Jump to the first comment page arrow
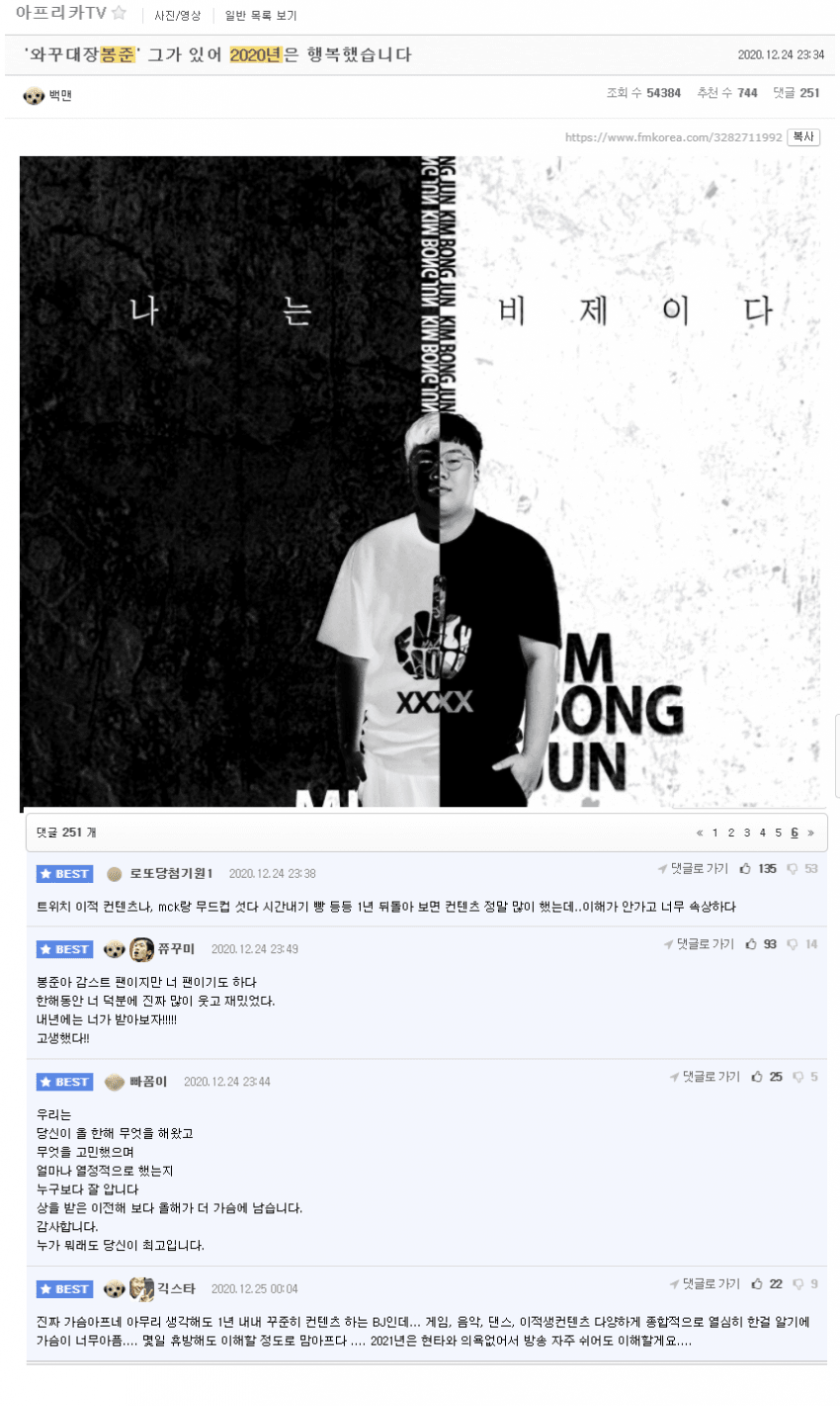 pos(700,833)
